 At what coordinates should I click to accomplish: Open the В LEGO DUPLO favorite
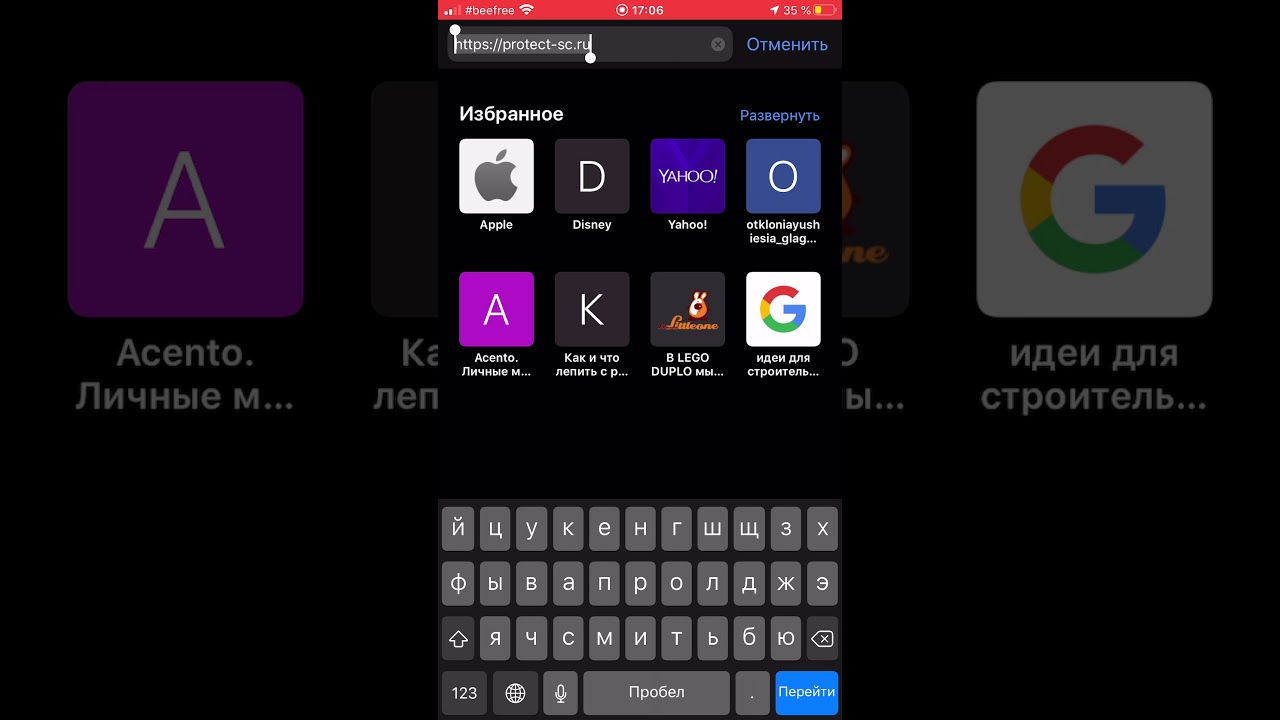687,309
